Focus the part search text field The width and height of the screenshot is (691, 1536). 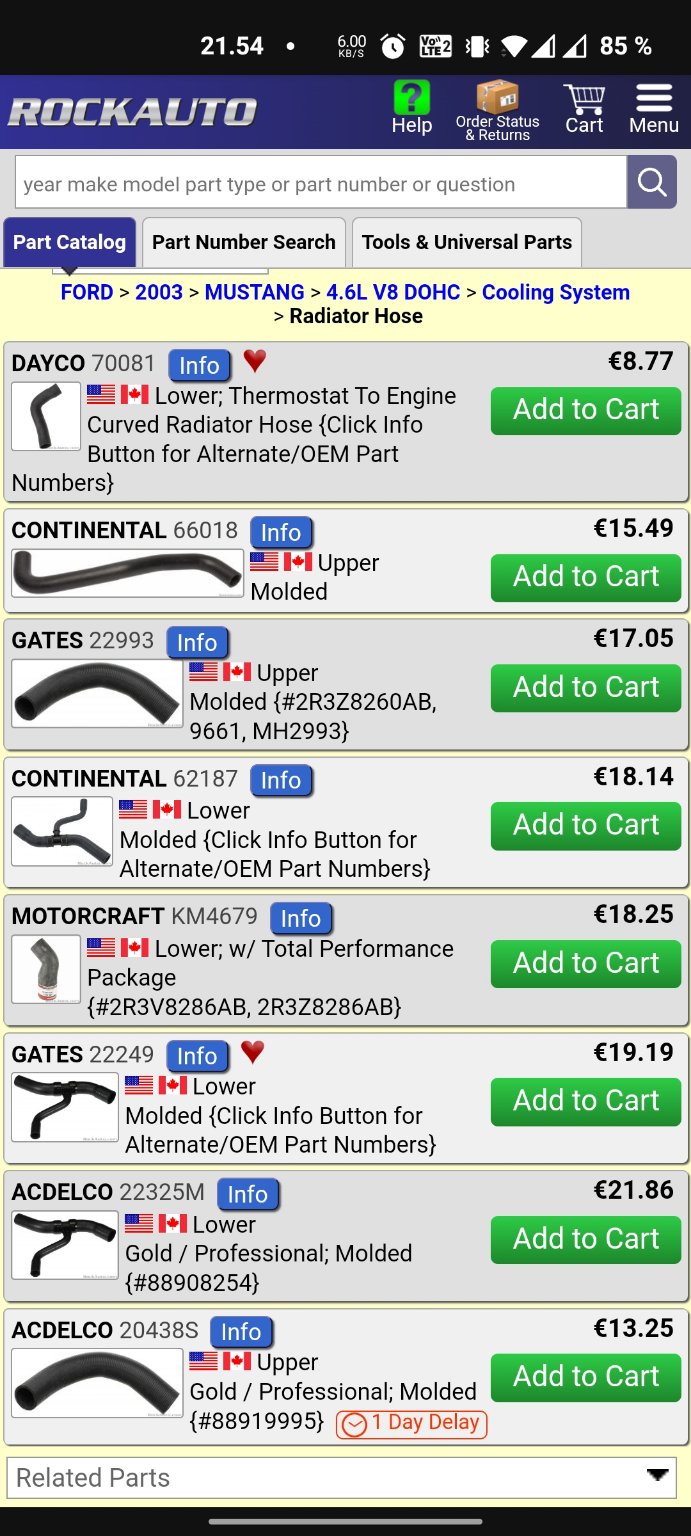(320, 184)
